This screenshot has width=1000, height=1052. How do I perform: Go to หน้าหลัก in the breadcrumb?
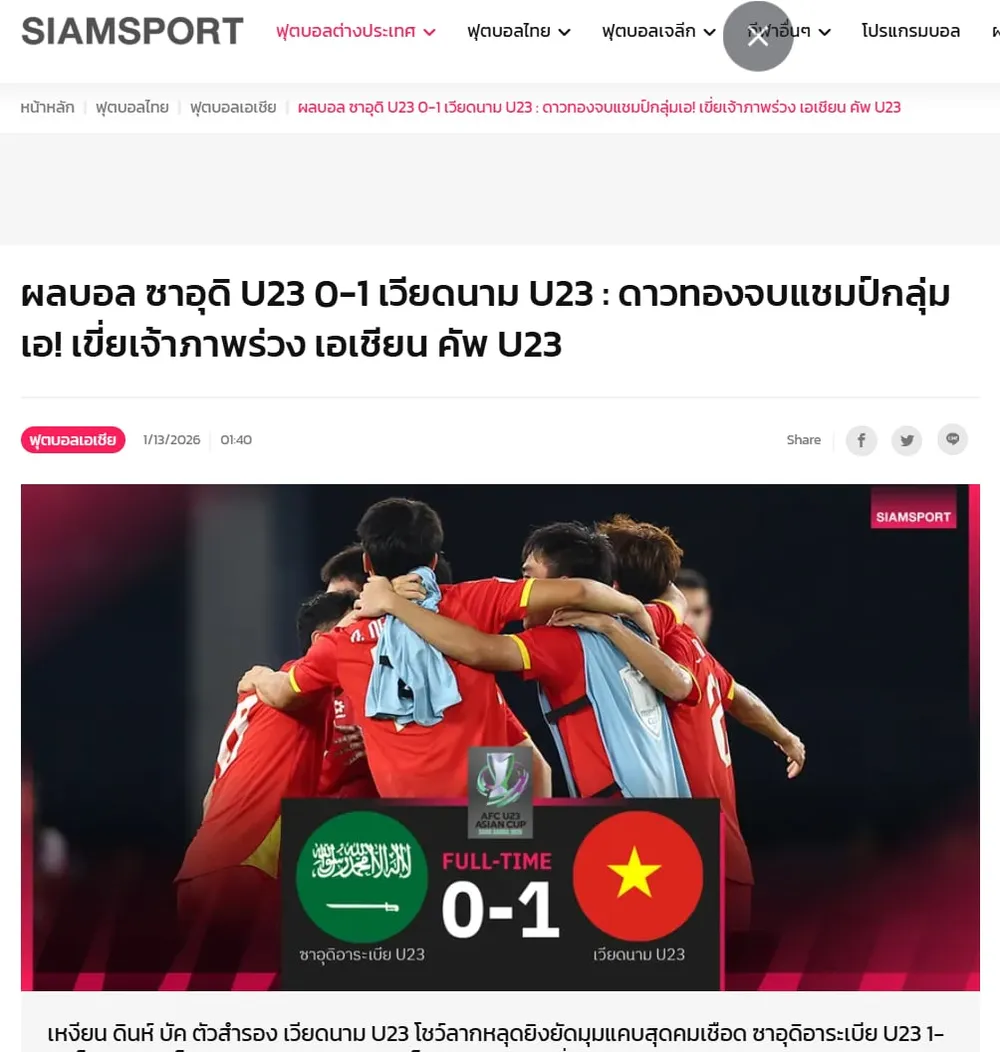point(47,107)
